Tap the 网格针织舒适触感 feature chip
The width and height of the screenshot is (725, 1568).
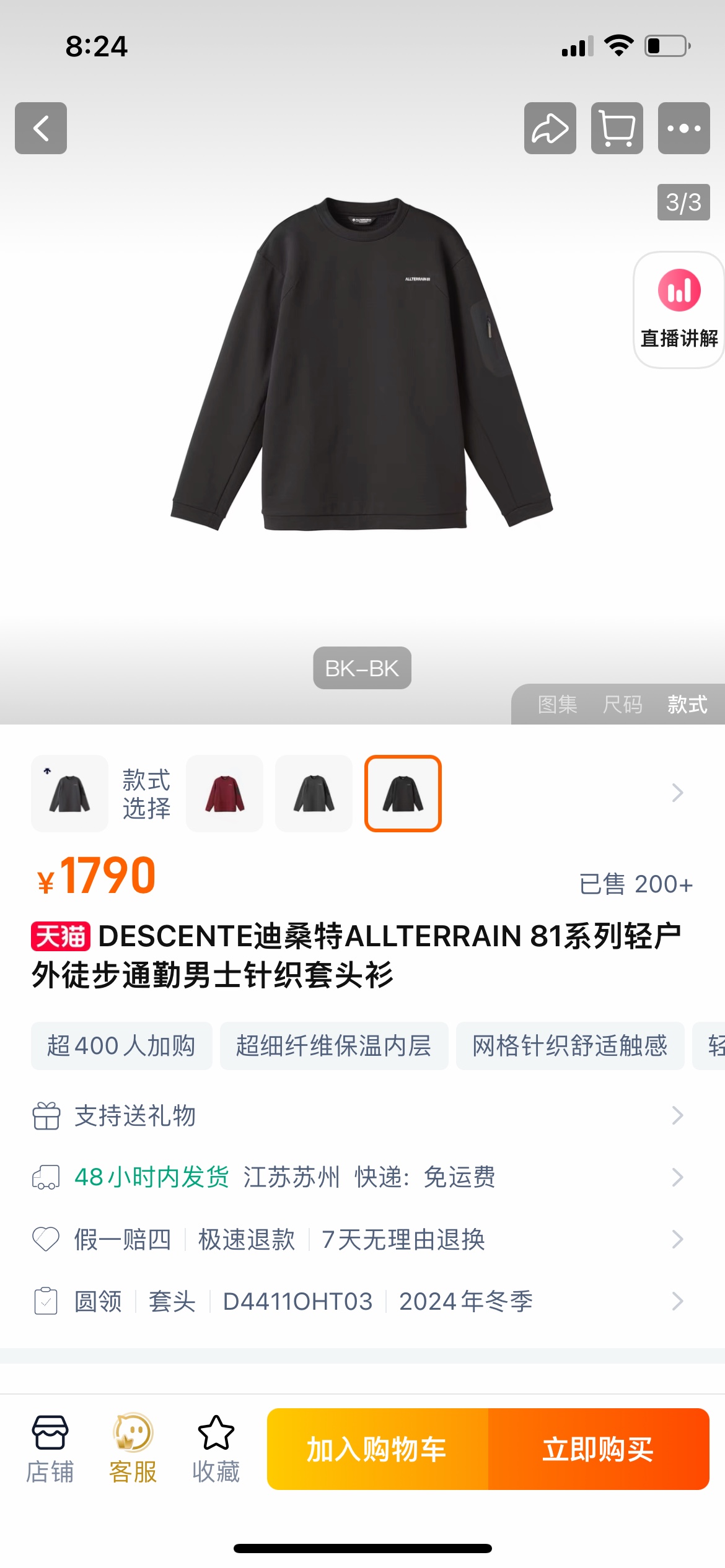[x=569, y=1046]
